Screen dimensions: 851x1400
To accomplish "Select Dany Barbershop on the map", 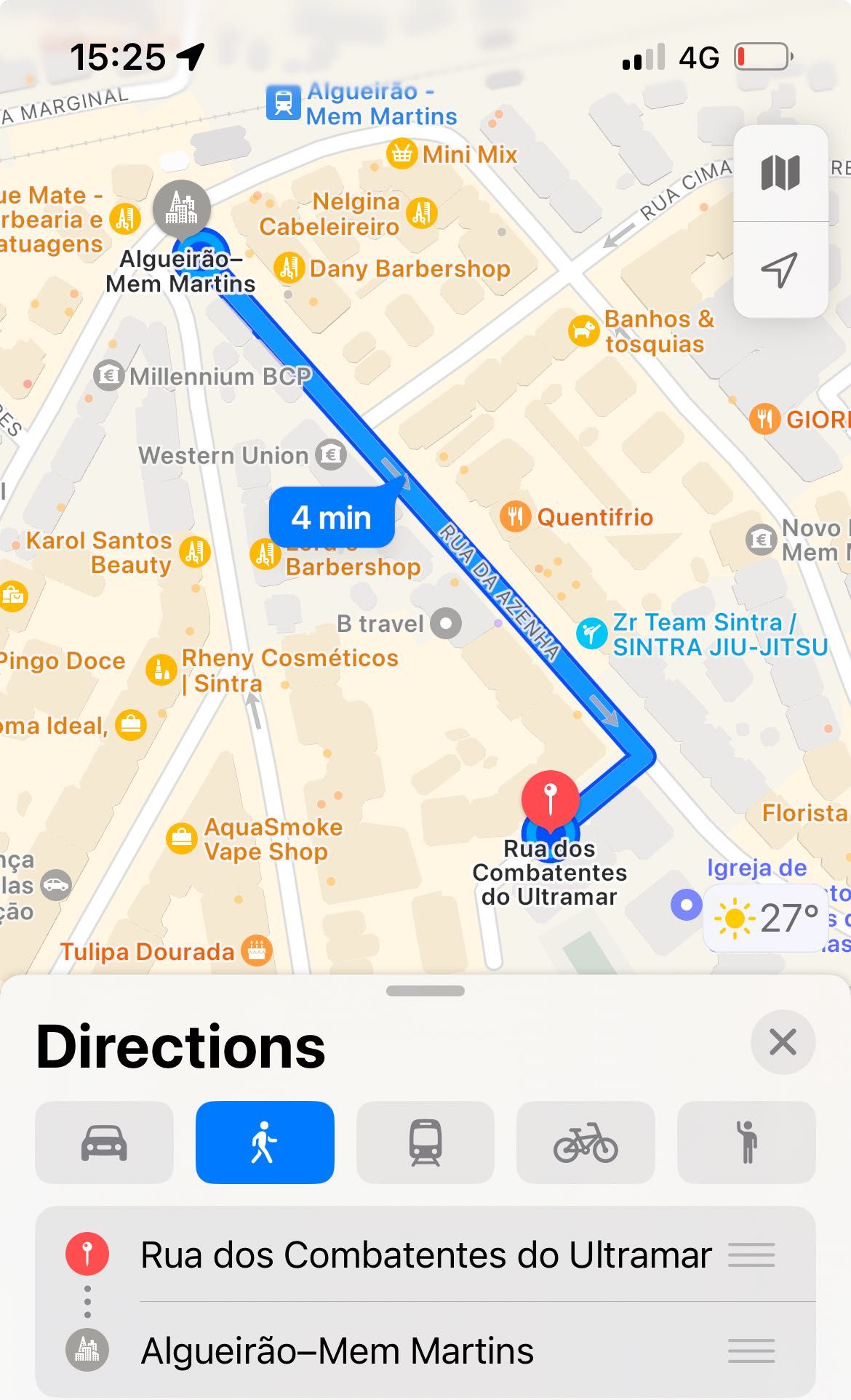I will tap(289, 268).
